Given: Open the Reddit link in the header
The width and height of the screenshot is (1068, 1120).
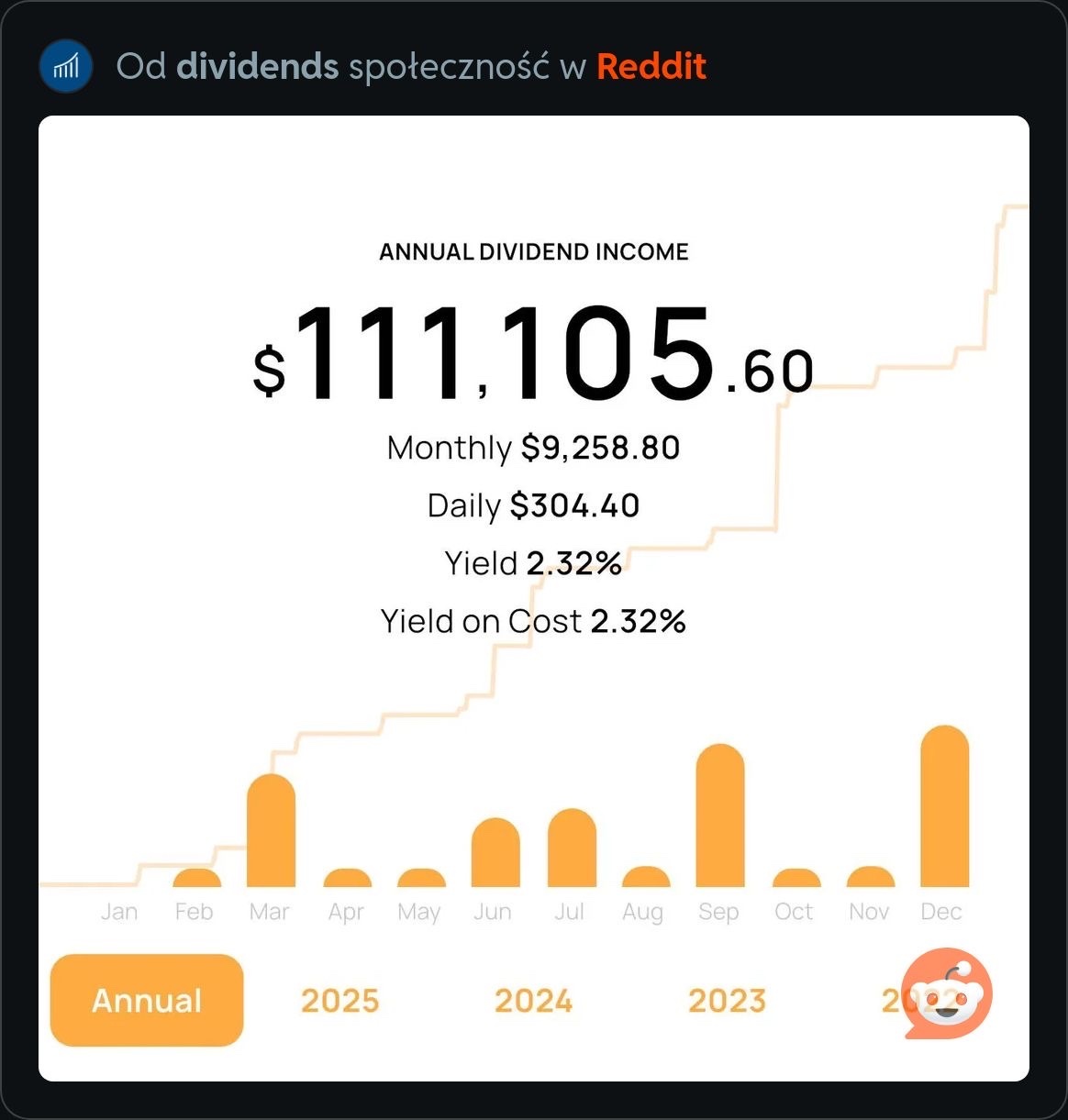Looking at the screenshot, I should 651,67.
